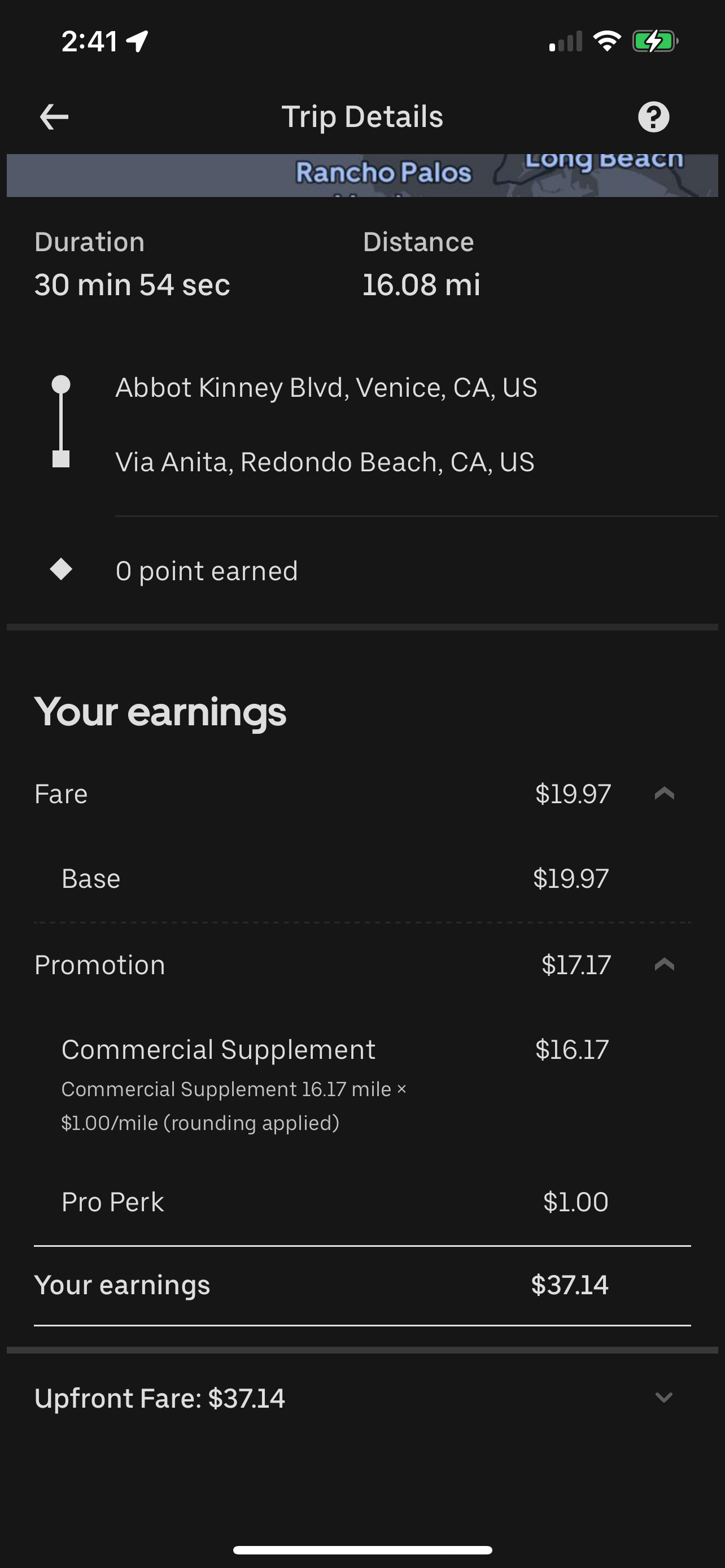The image size is (725, 1568).
Task: Tap the Commercial Supplement line item
Action: (217, 1048)
